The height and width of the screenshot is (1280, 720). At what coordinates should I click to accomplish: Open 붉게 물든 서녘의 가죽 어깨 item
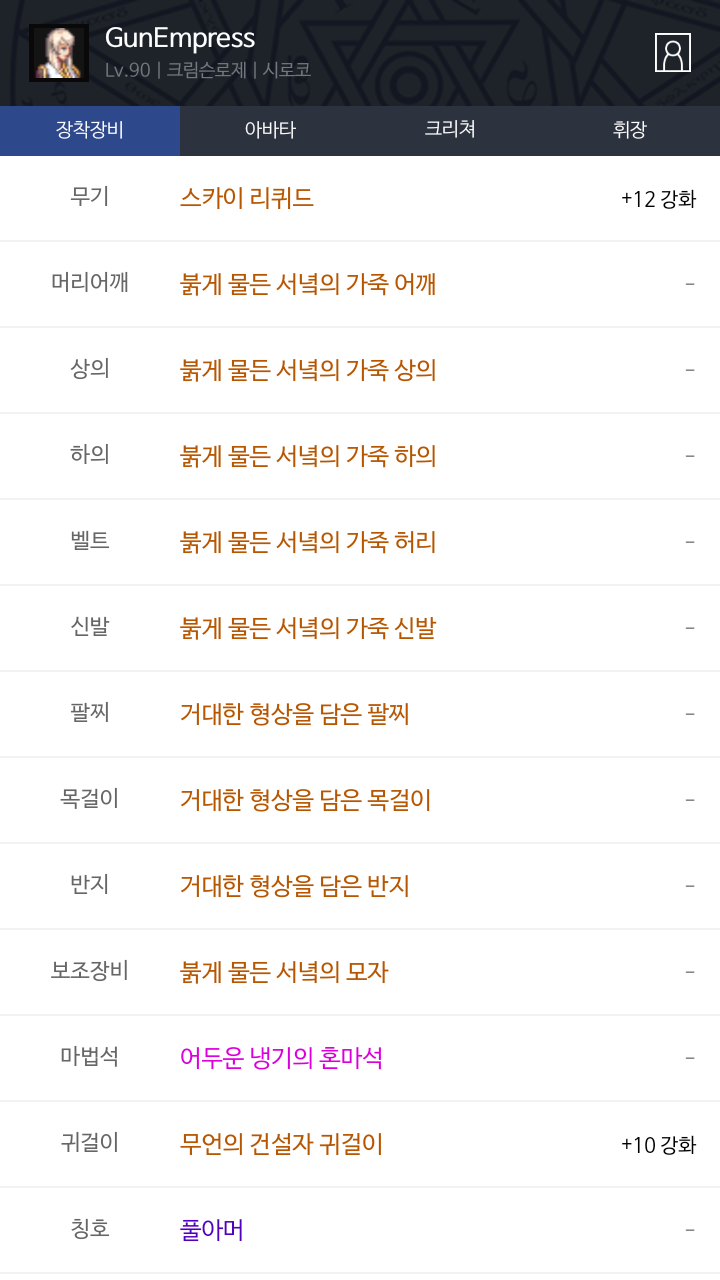coord(360,284)
